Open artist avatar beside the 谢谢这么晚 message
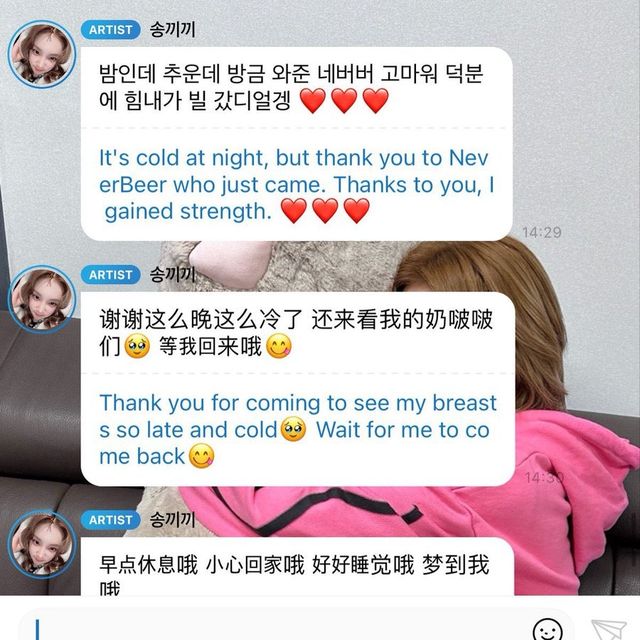 click(42, 298)
